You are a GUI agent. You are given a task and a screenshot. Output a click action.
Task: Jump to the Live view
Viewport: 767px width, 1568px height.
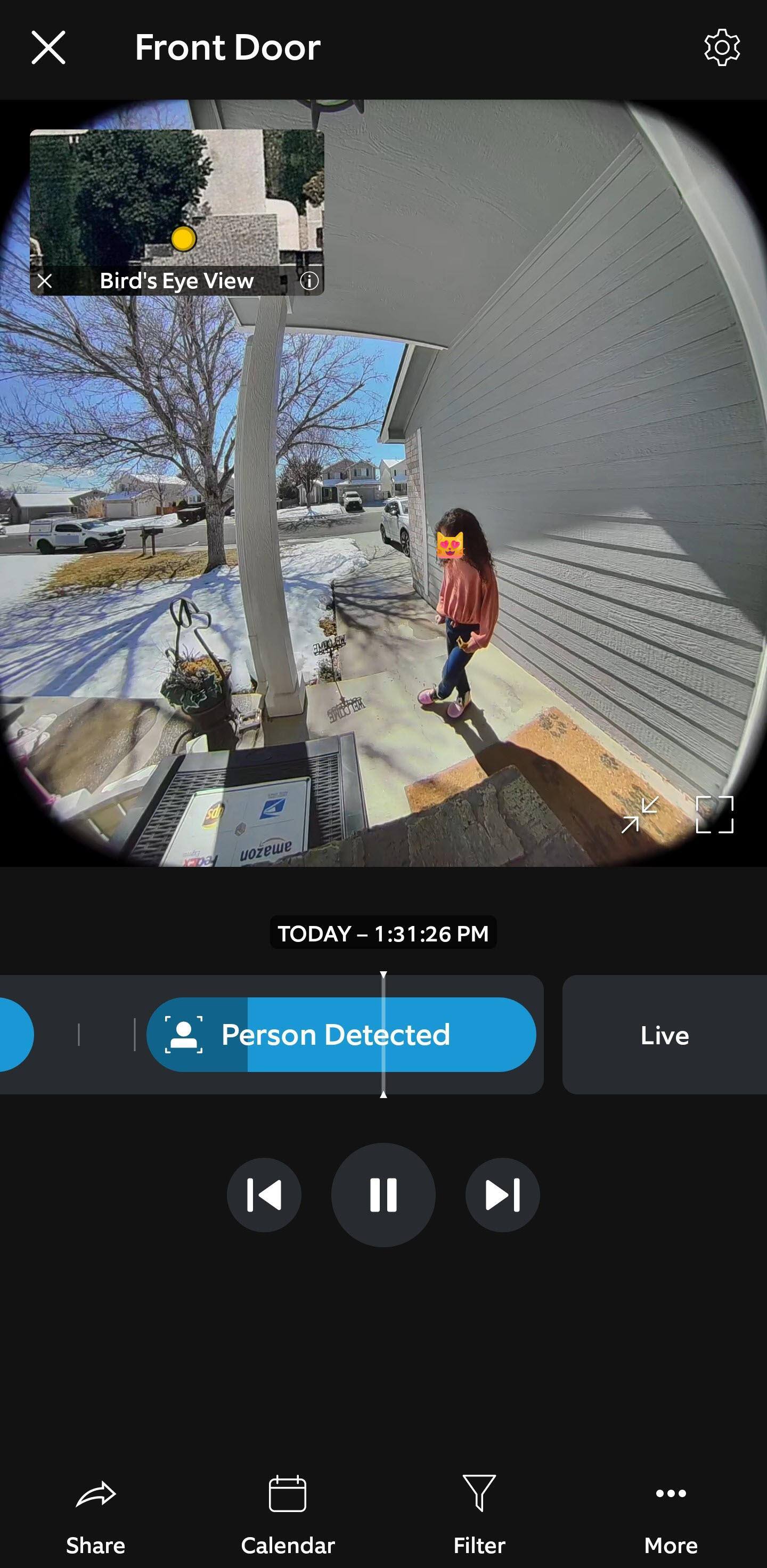coord(664,1035)
